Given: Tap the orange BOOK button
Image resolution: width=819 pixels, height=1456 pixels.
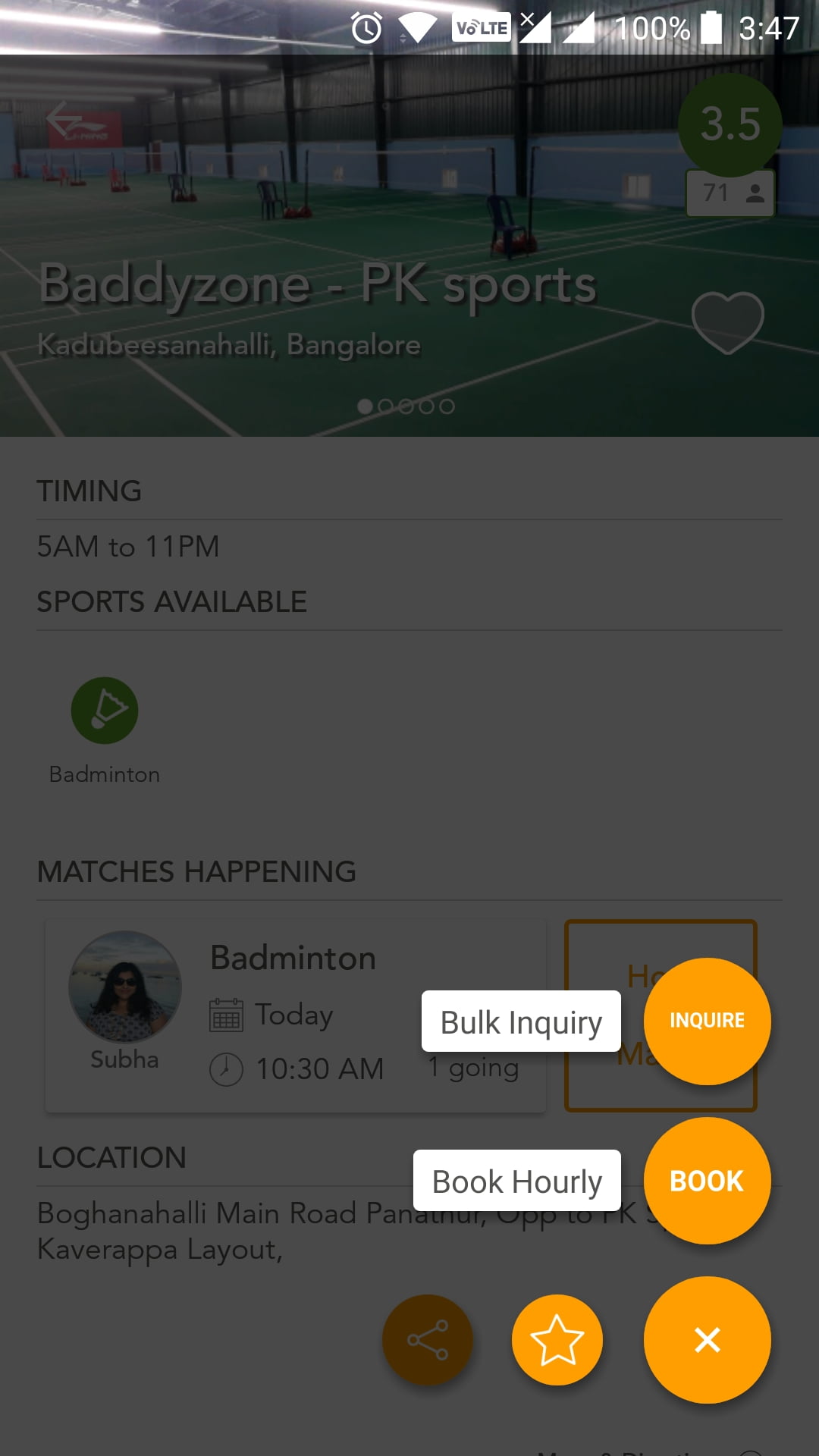Looking at the screenshot, I should coord(707,1181).
